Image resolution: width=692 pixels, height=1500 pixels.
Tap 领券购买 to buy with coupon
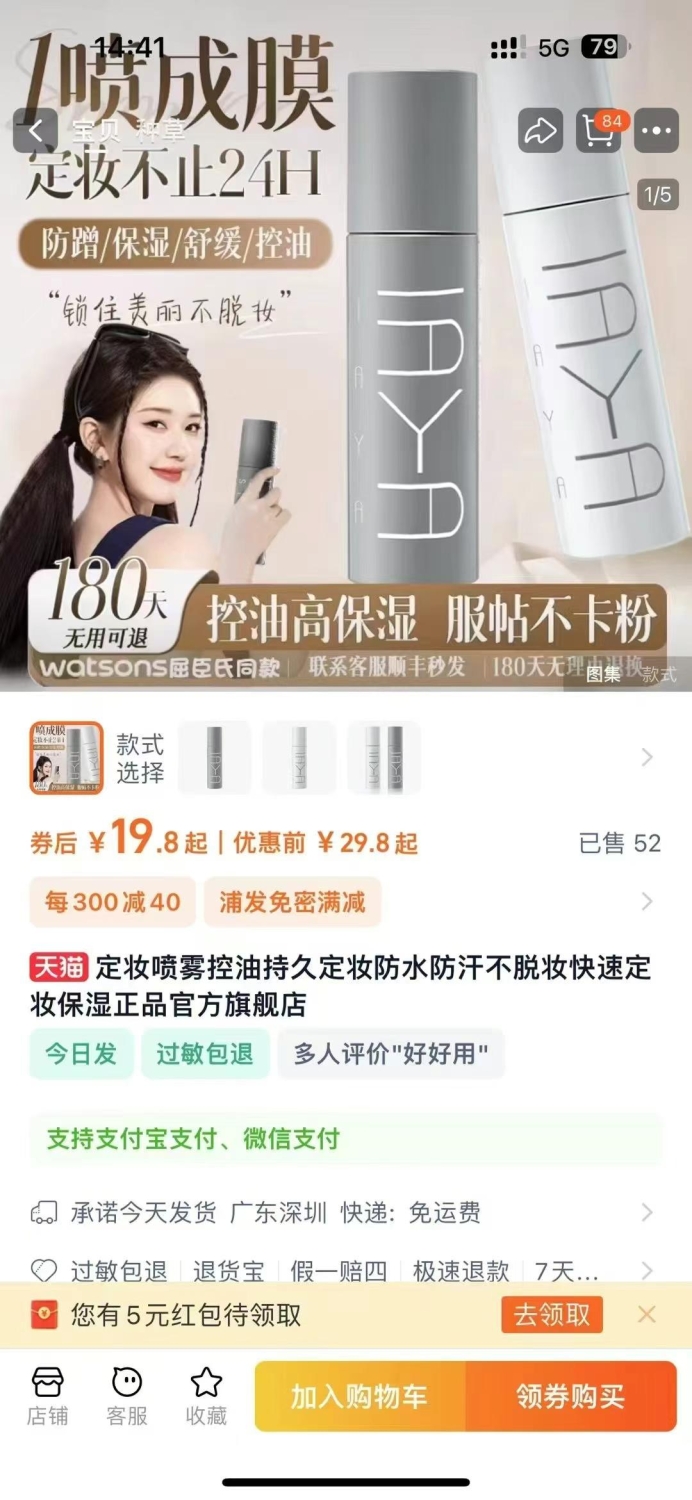click(571, 1397)
